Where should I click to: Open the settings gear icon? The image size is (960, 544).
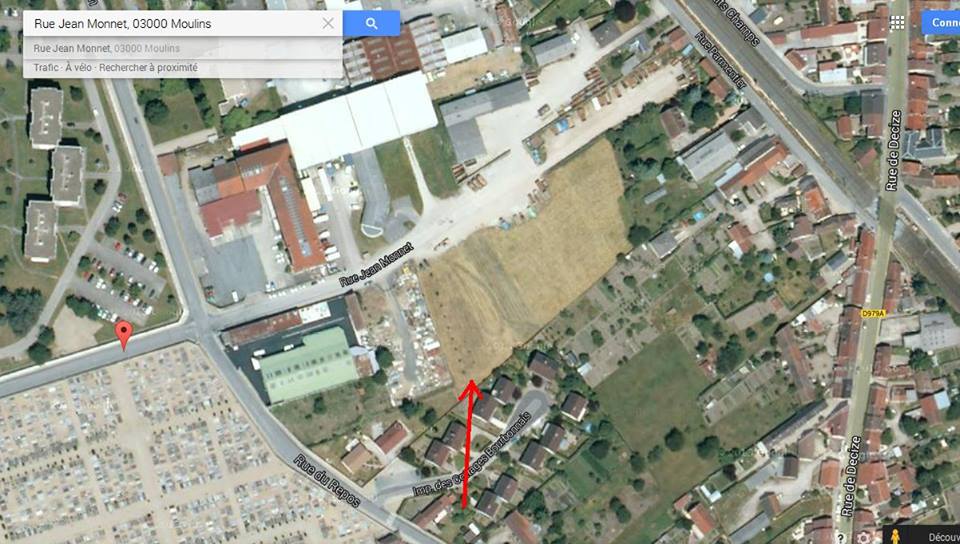click(863, 538)
